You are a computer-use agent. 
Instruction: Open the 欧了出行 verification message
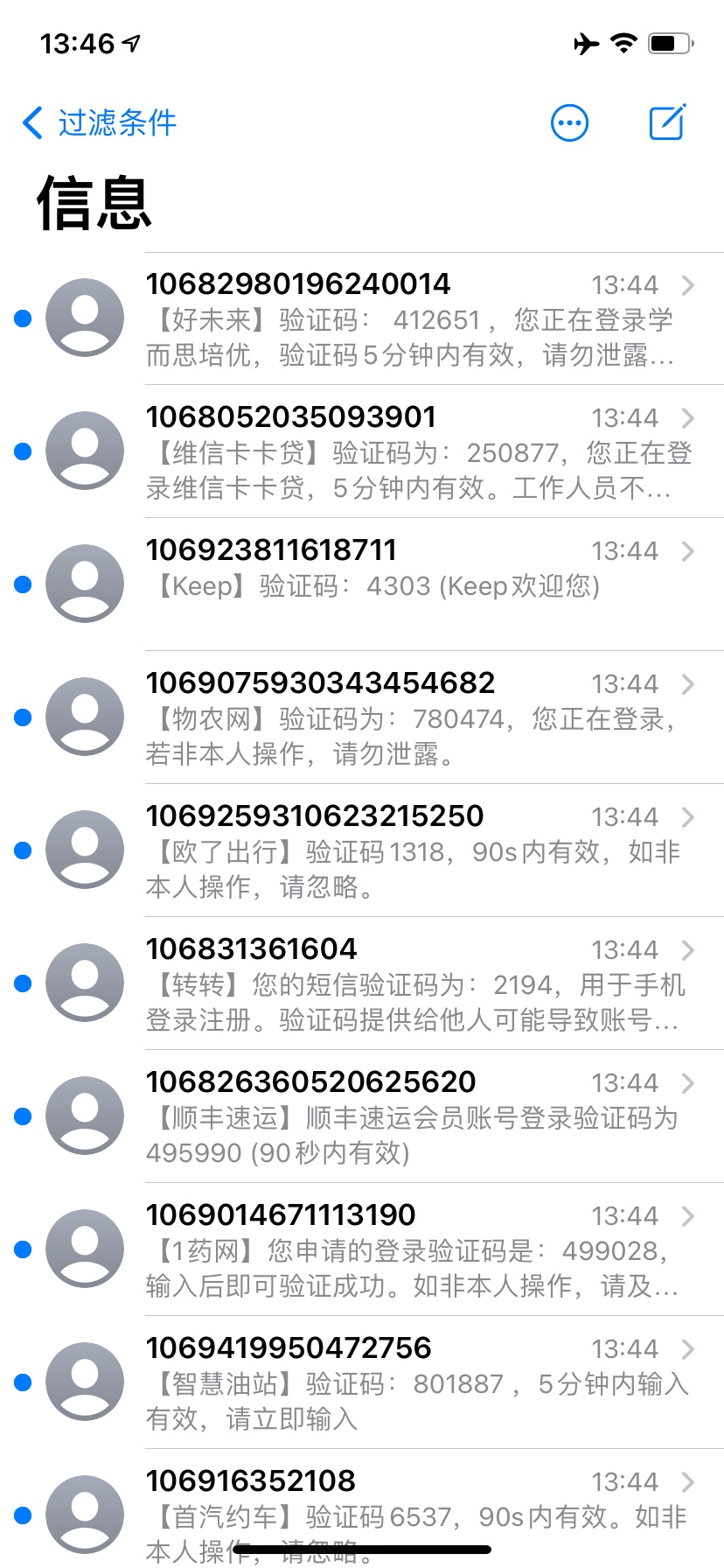tap(362, 850)
